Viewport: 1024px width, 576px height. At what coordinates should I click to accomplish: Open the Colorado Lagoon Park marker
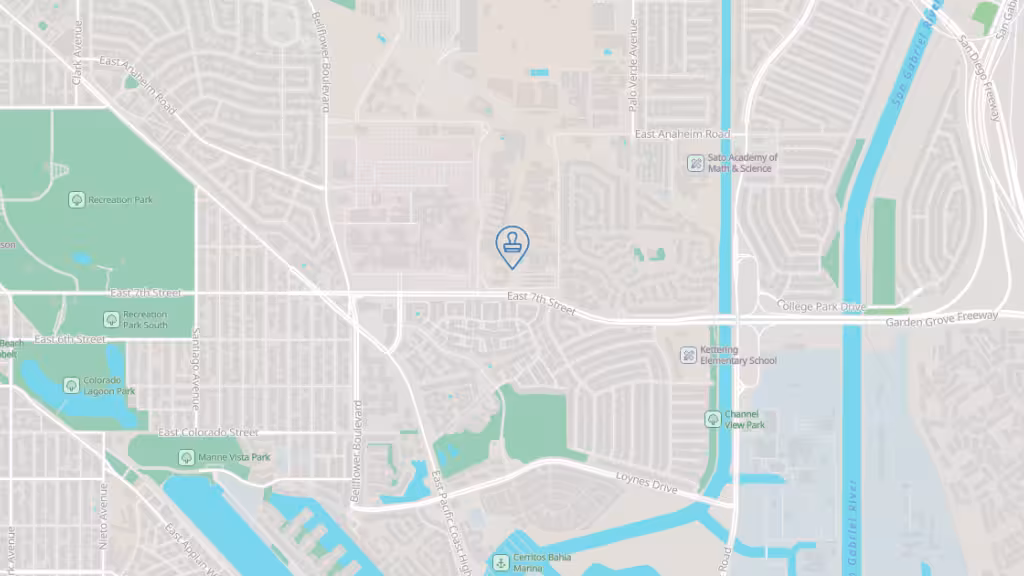pos(71,385)
